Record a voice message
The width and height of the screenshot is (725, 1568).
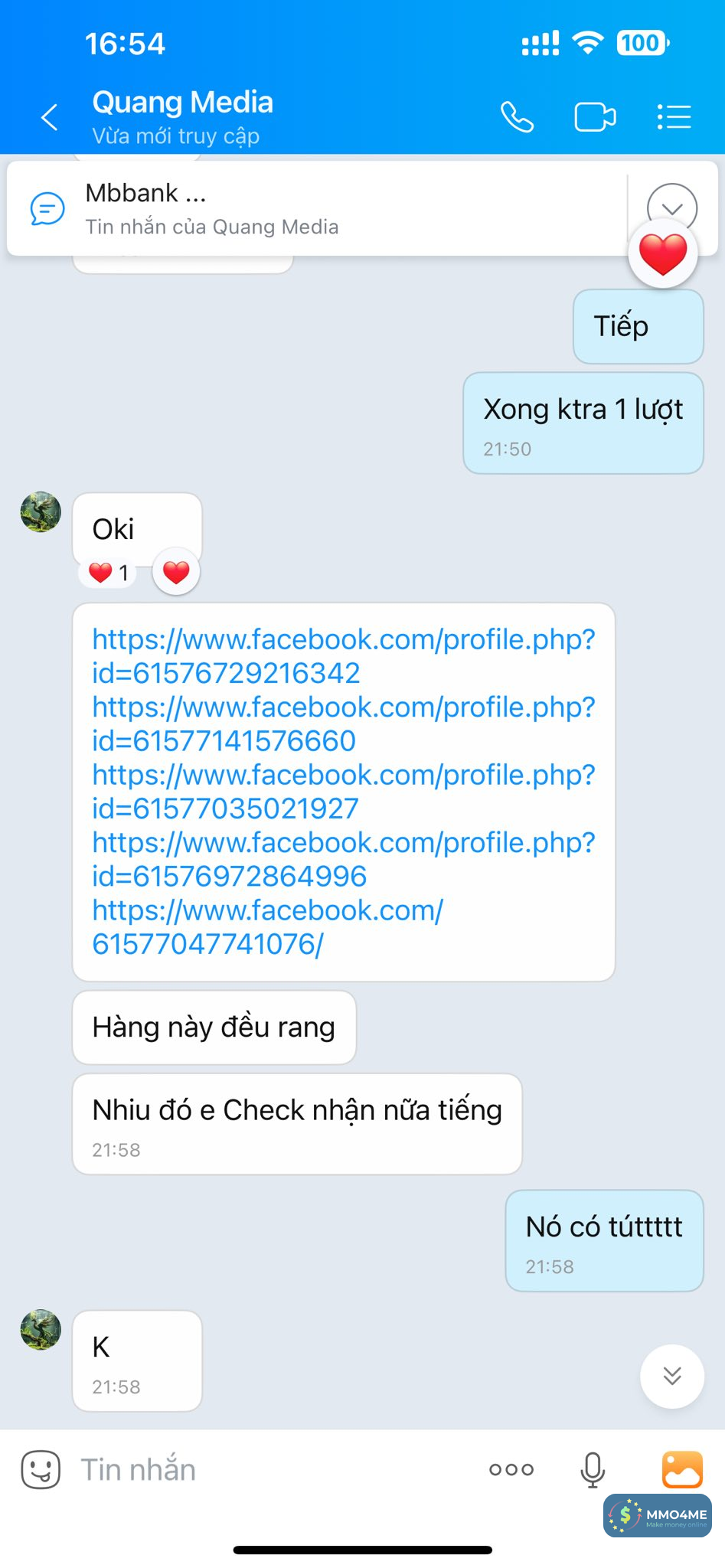tap(593, 1469)
